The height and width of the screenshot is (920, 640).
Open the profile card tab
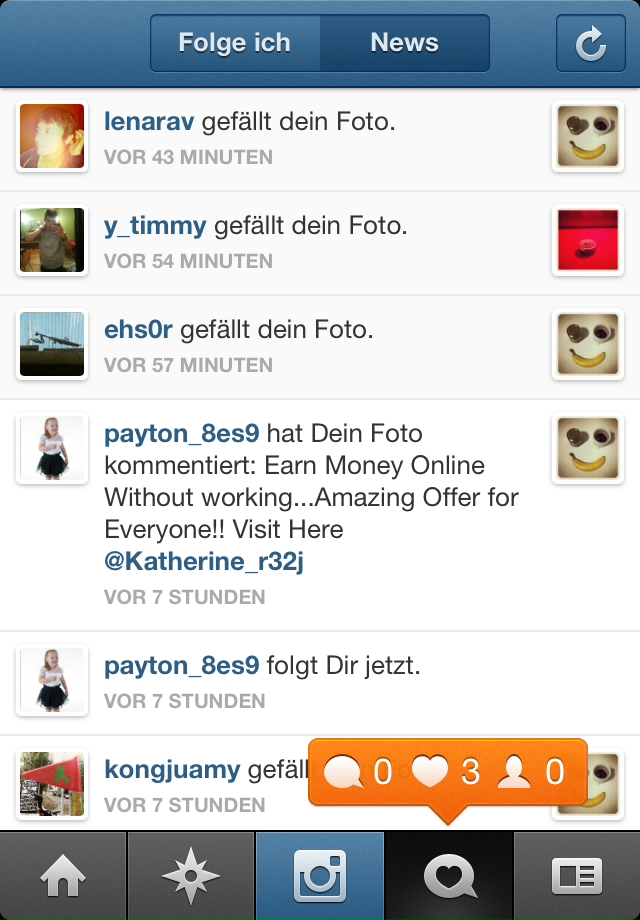tap(577, 877)
